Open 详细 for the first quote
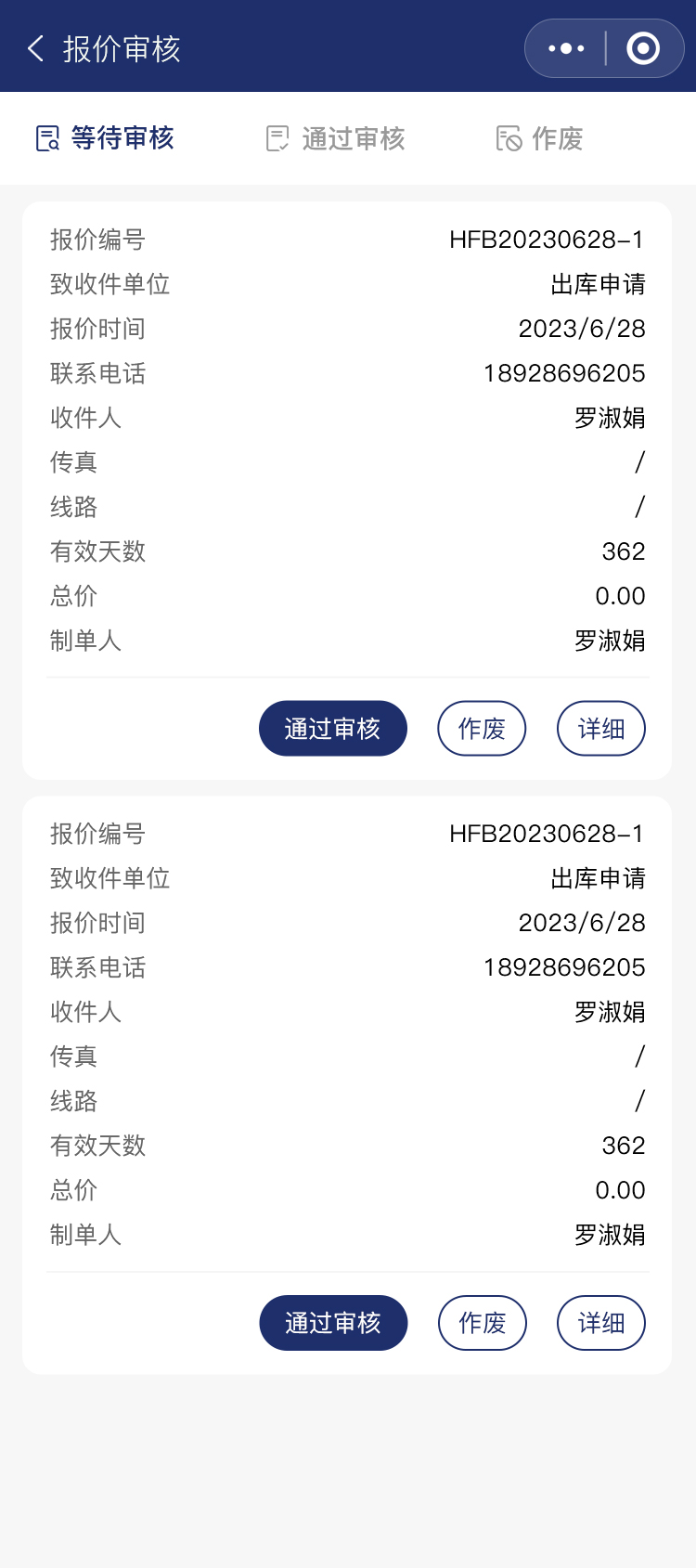This screenshot has width=696, height=1568. coord(600,729)
